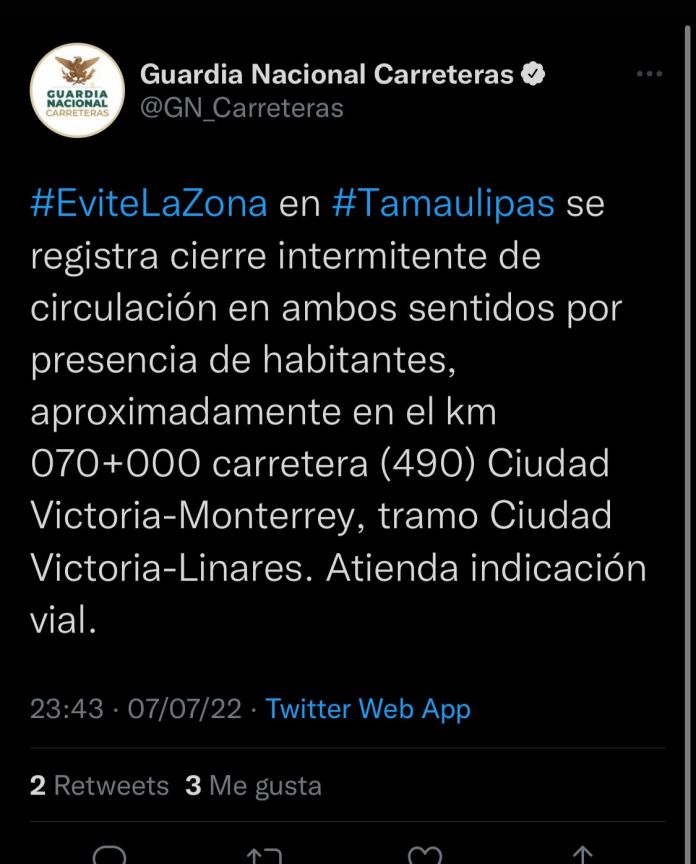
Task: Tap the Twitter Web App source link
Action: tap(368, 709)
